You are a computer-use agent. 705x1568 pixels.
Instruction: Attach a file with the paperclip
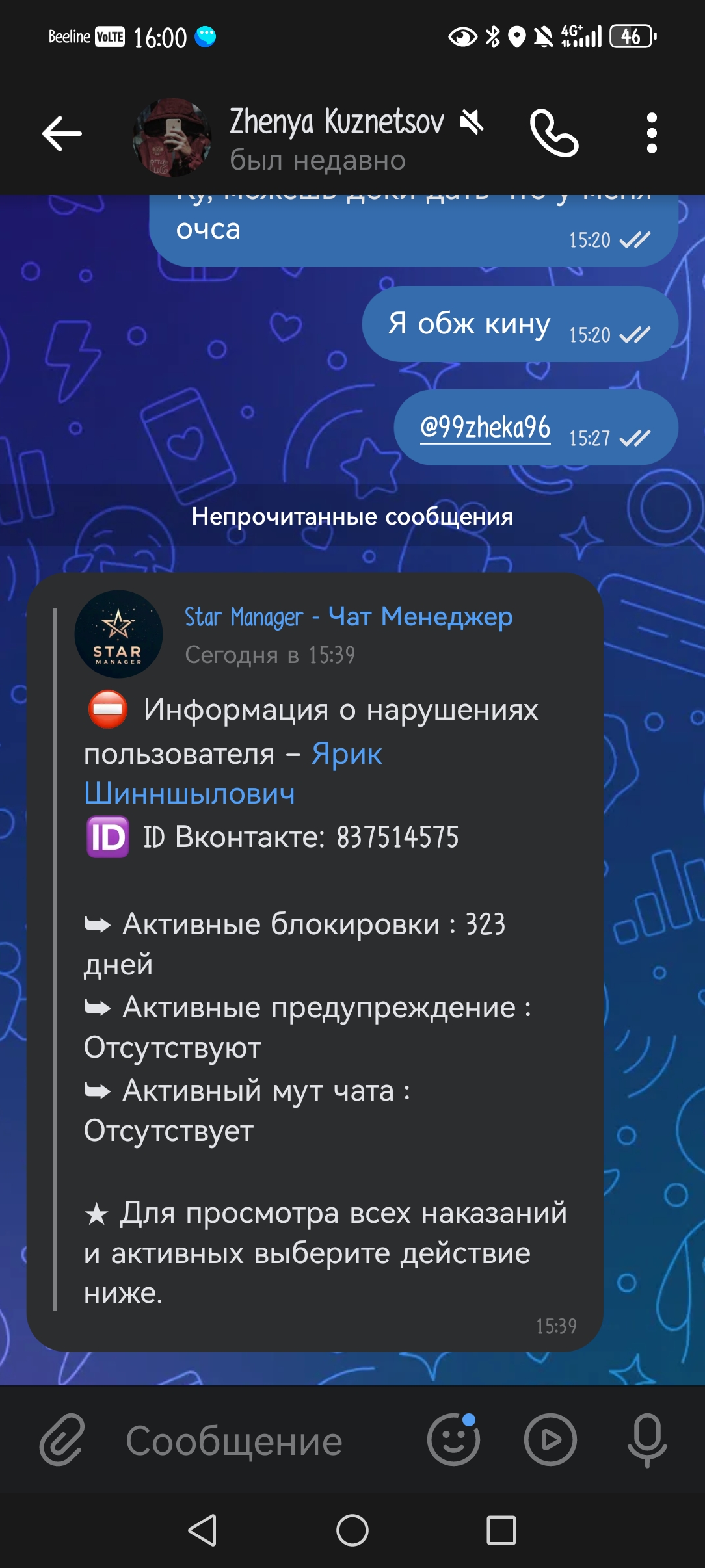62,1441
